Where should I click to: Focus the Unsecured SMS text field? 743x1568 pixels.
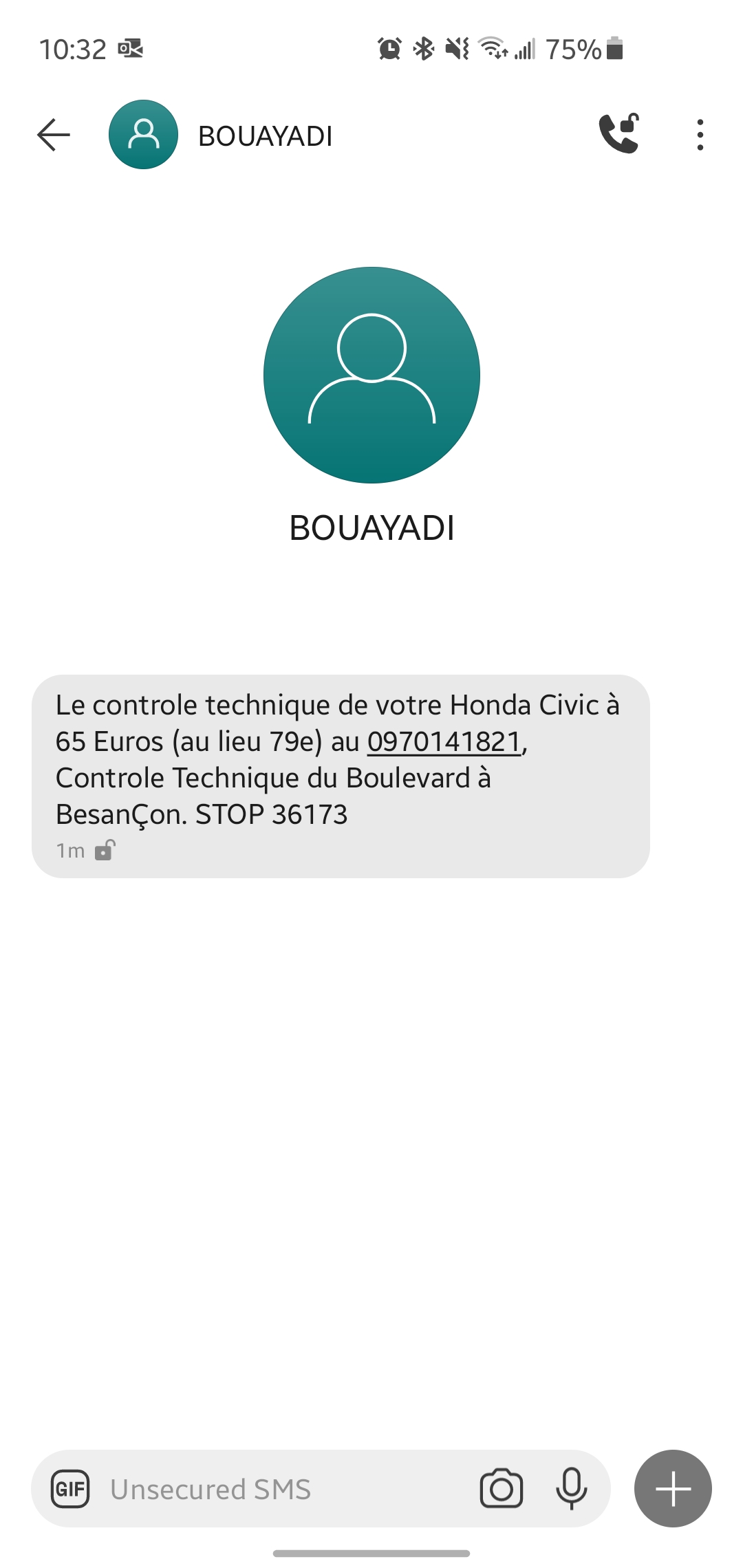click(x=275, y=1489)
